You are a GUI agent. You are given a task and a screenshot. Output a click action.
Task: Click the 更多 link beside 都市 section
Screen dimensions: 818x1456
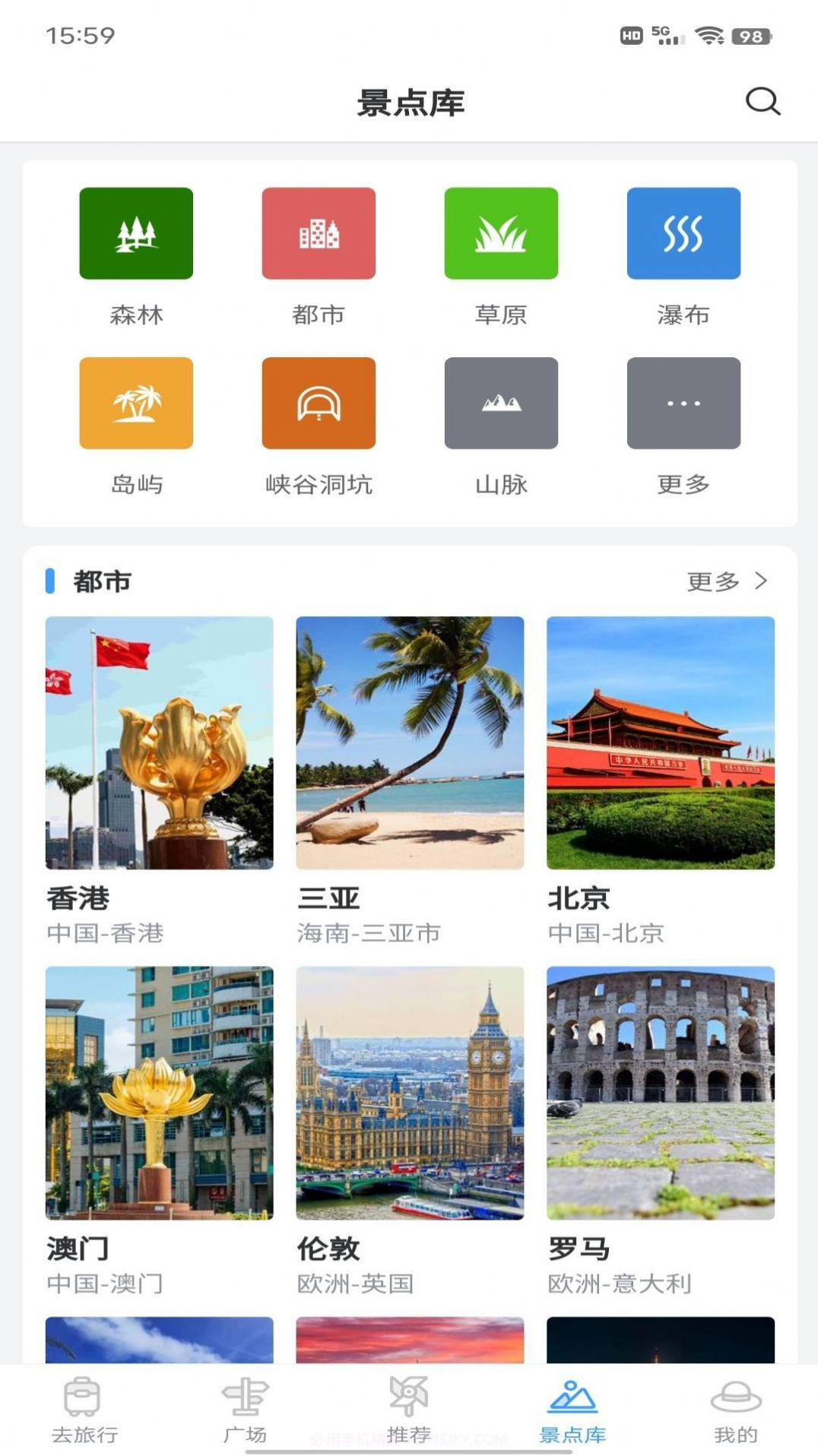click(x=713, y=581)
